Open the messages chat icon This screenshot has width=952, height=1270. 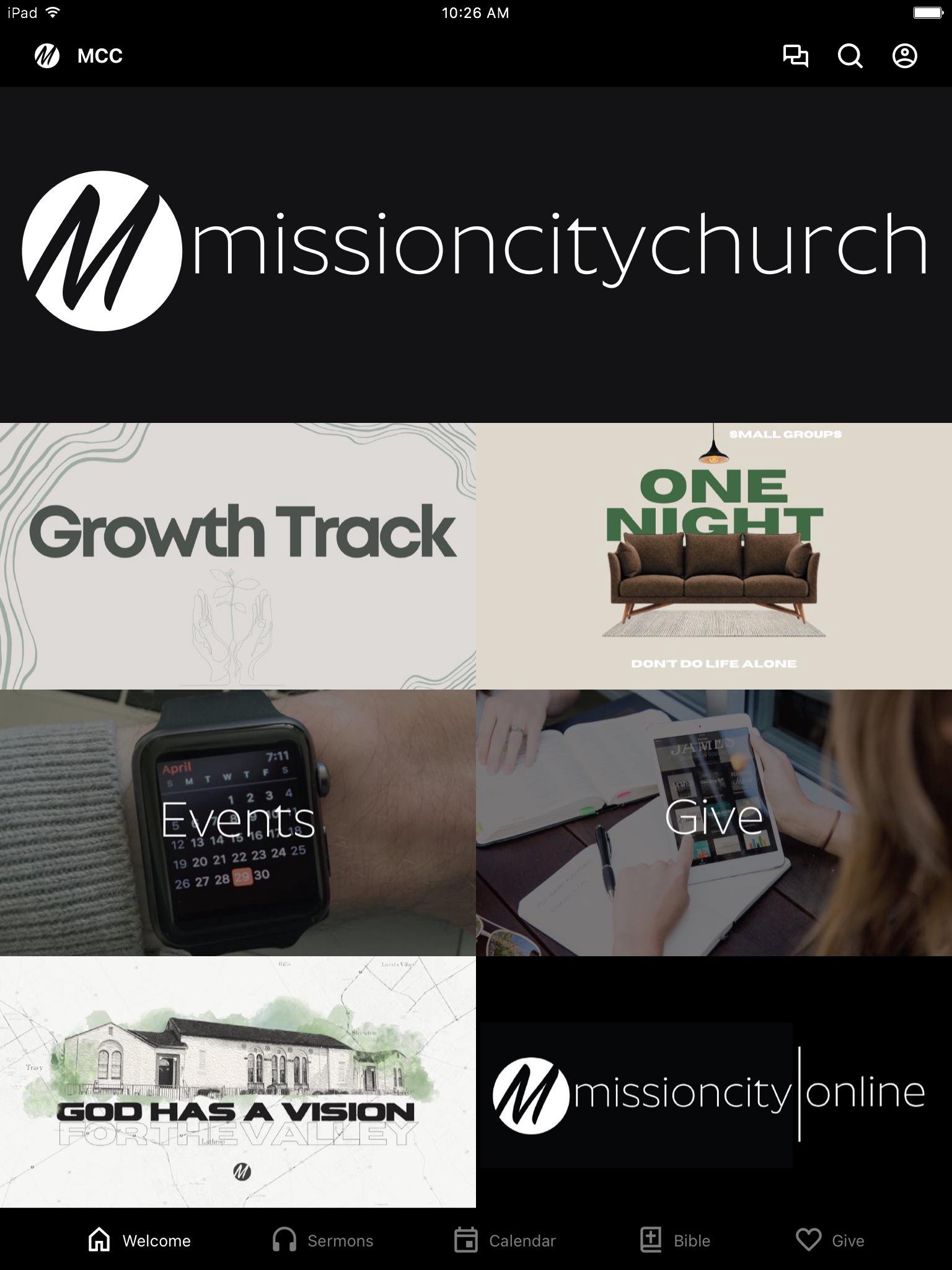point(795,56)
